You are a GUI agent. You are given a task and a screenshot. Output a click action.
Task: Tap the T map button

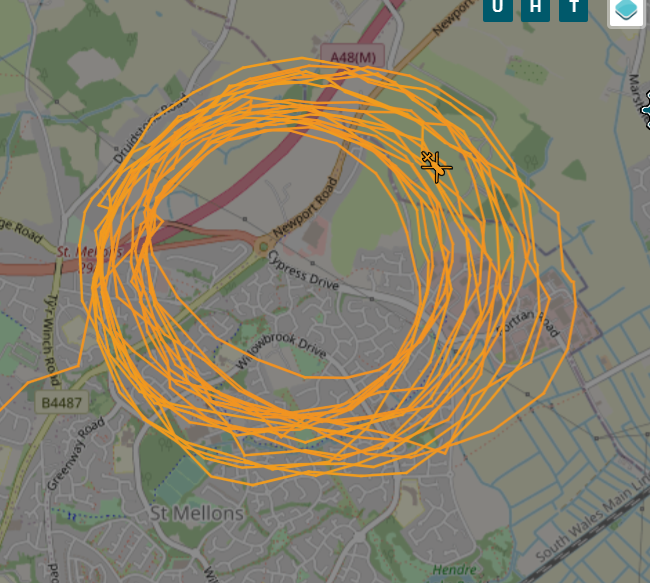click(x=573, y=8)
